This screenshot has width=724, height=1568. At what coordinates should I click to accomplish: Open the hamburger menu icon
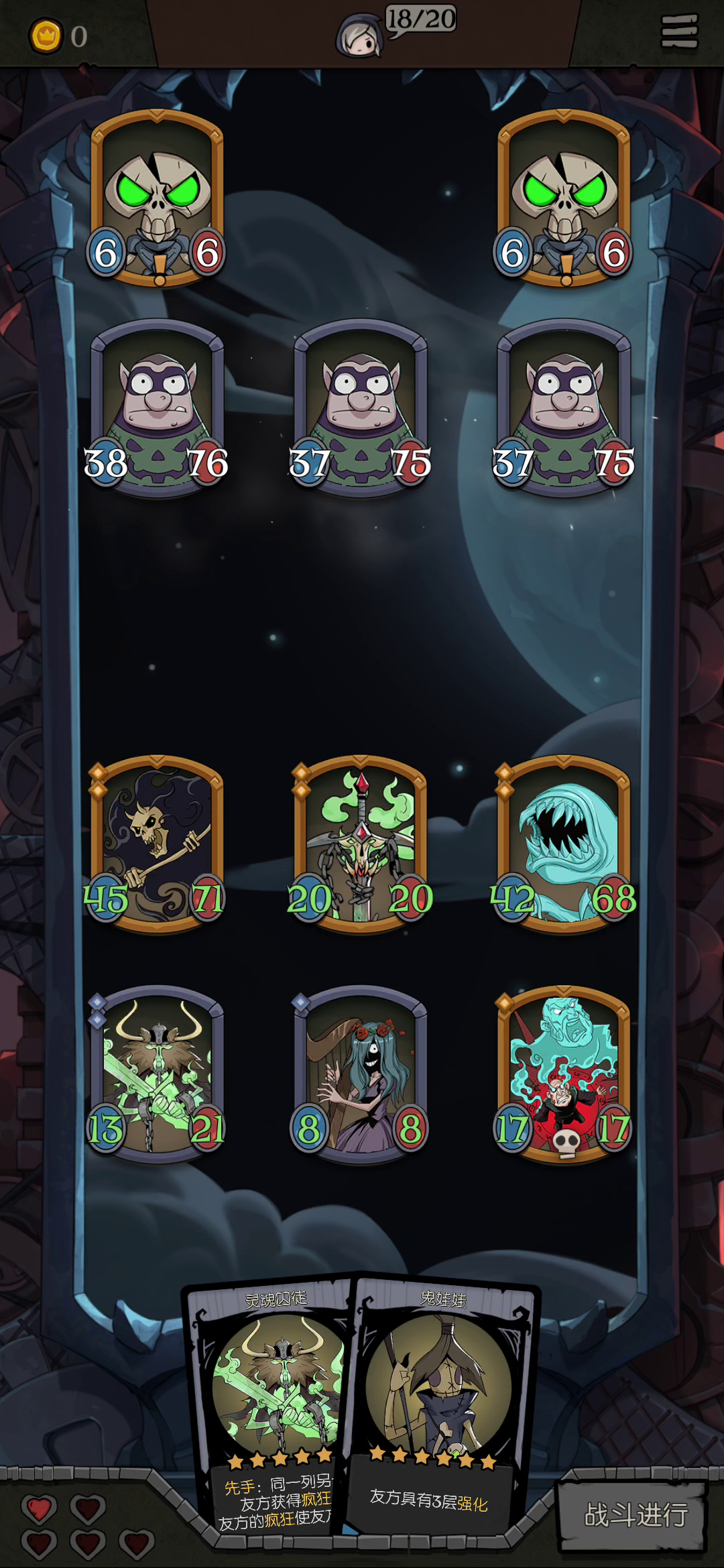[x=679, y=31]
